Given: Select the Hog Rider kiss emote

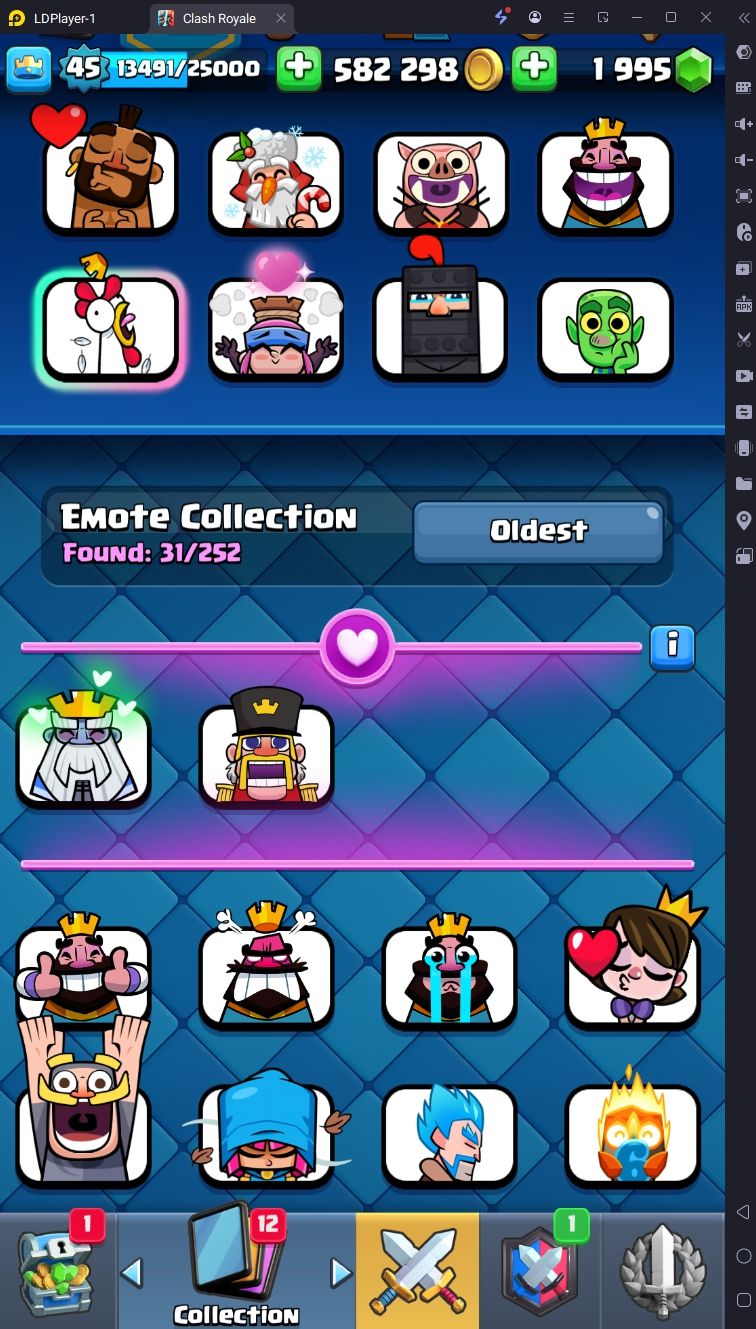Looking at the screenshot, I should tap(111, 181).
